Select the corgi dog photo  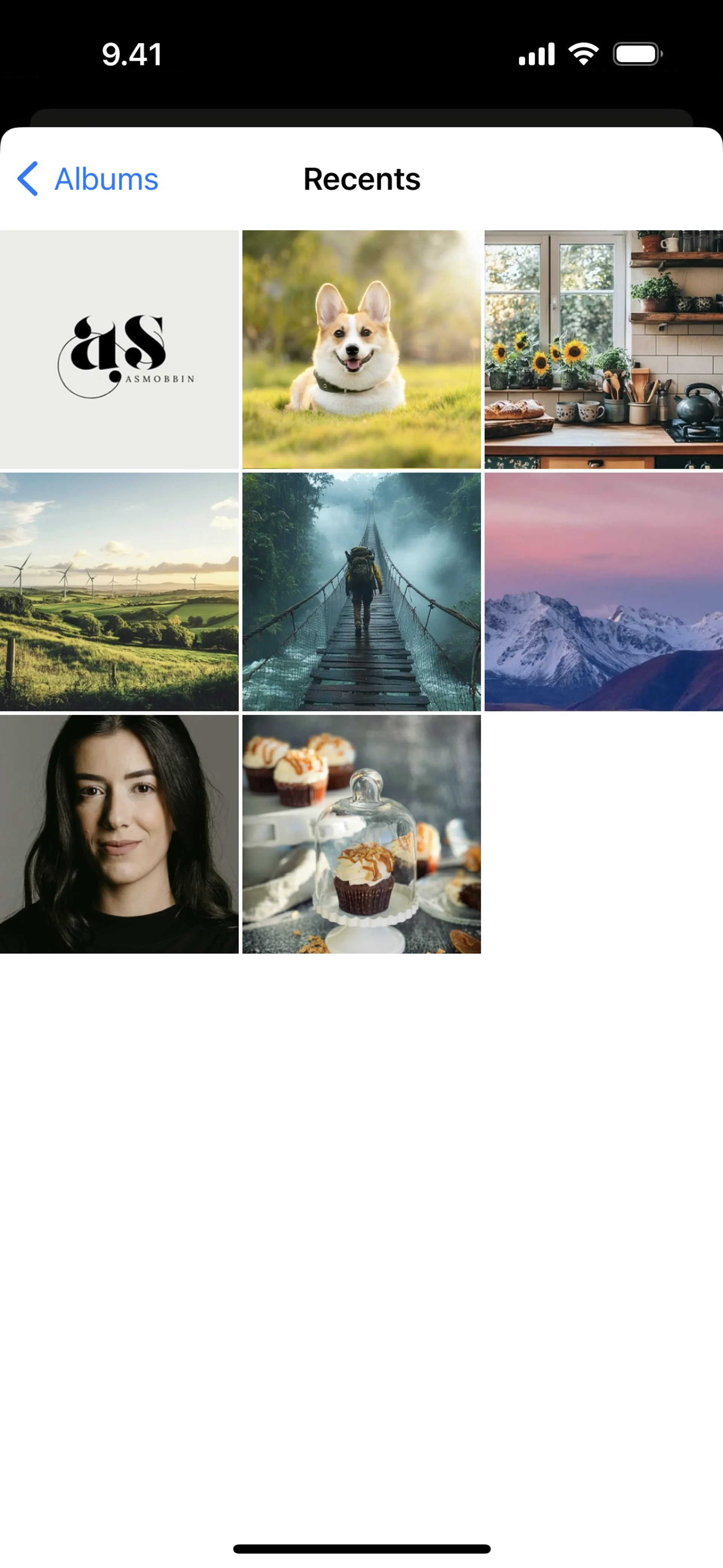click(361, 349)
